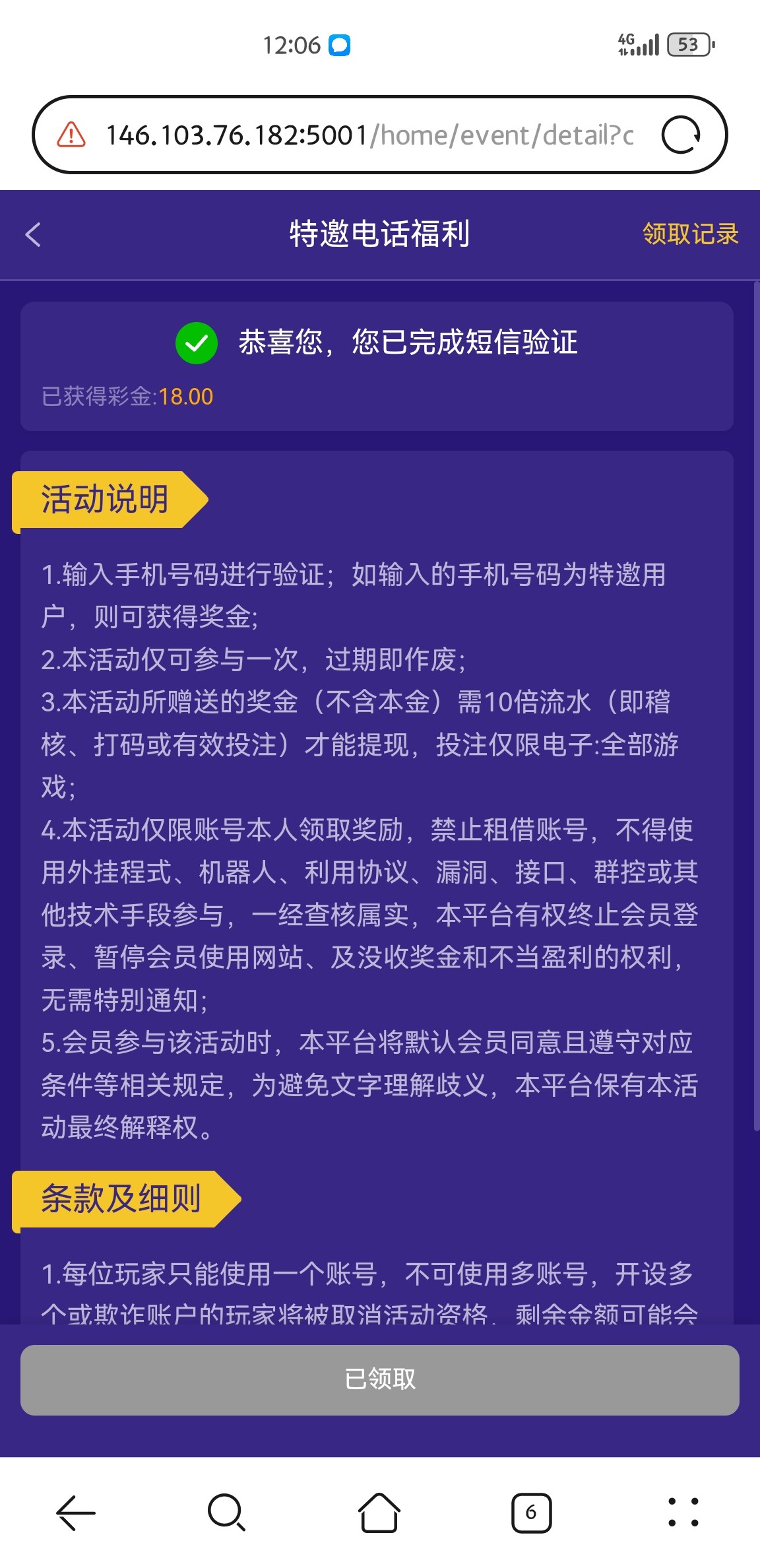Tap the 已领取 button
The image size is (760, 1568).
point(380,1379)
